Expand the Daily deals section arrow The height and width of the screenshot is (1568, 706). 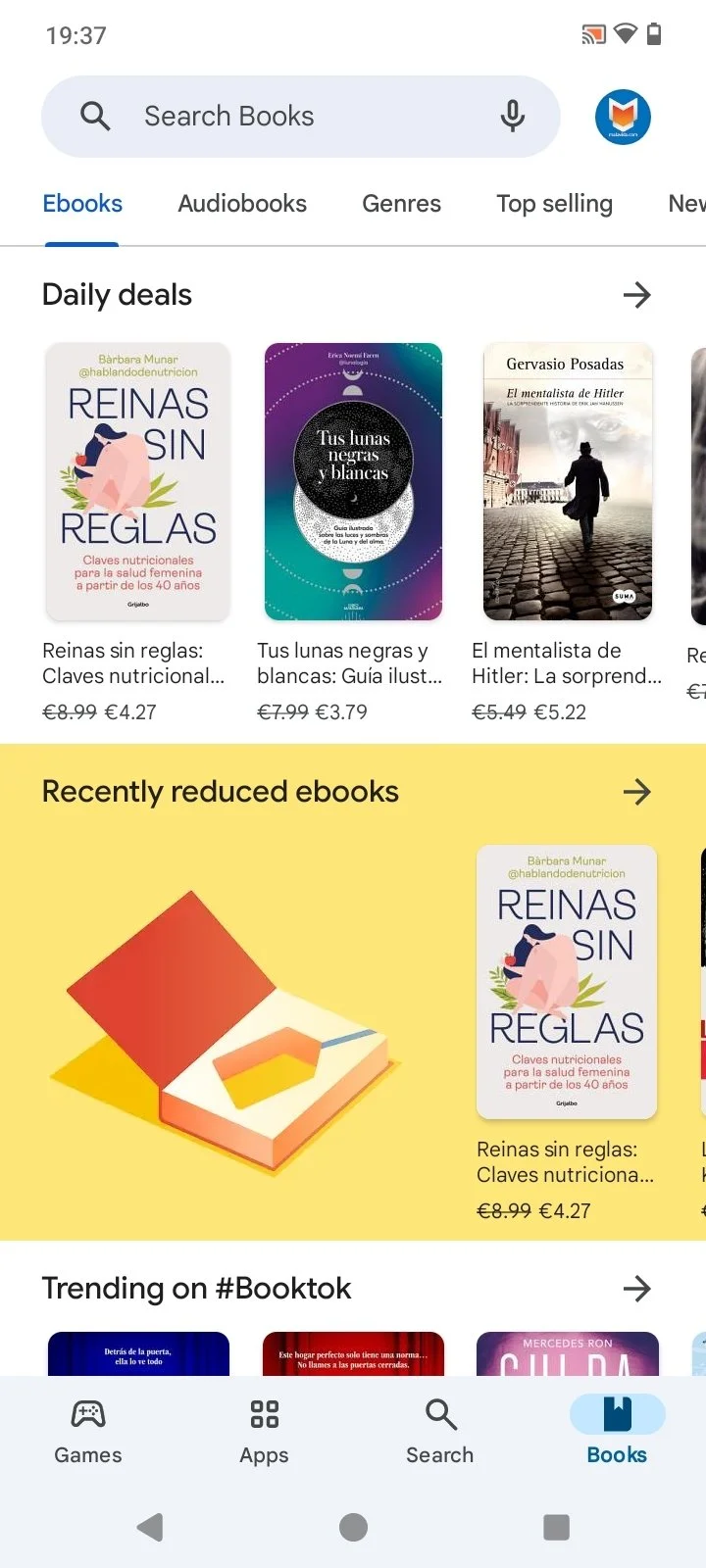(x=637, y=294)
